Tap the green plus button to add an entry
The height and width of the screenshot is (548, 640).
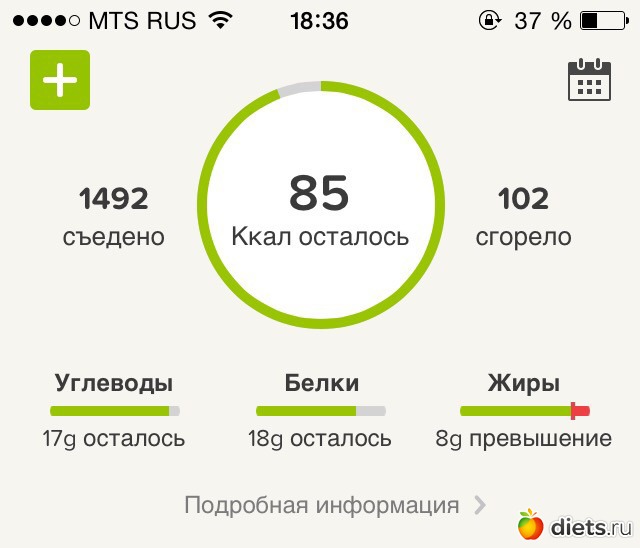point(60,80)
